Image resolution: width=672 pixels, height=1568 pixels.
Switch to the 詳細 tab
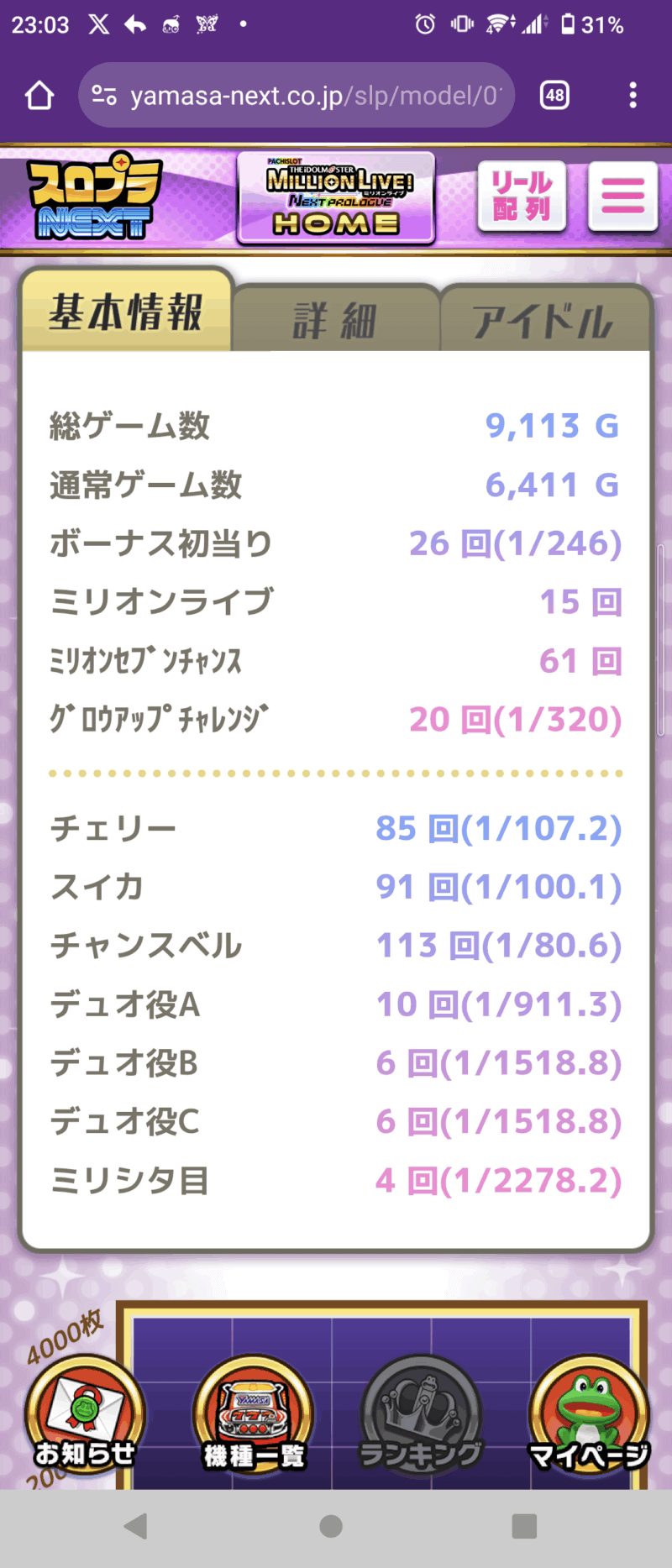(x=335, y=321)
